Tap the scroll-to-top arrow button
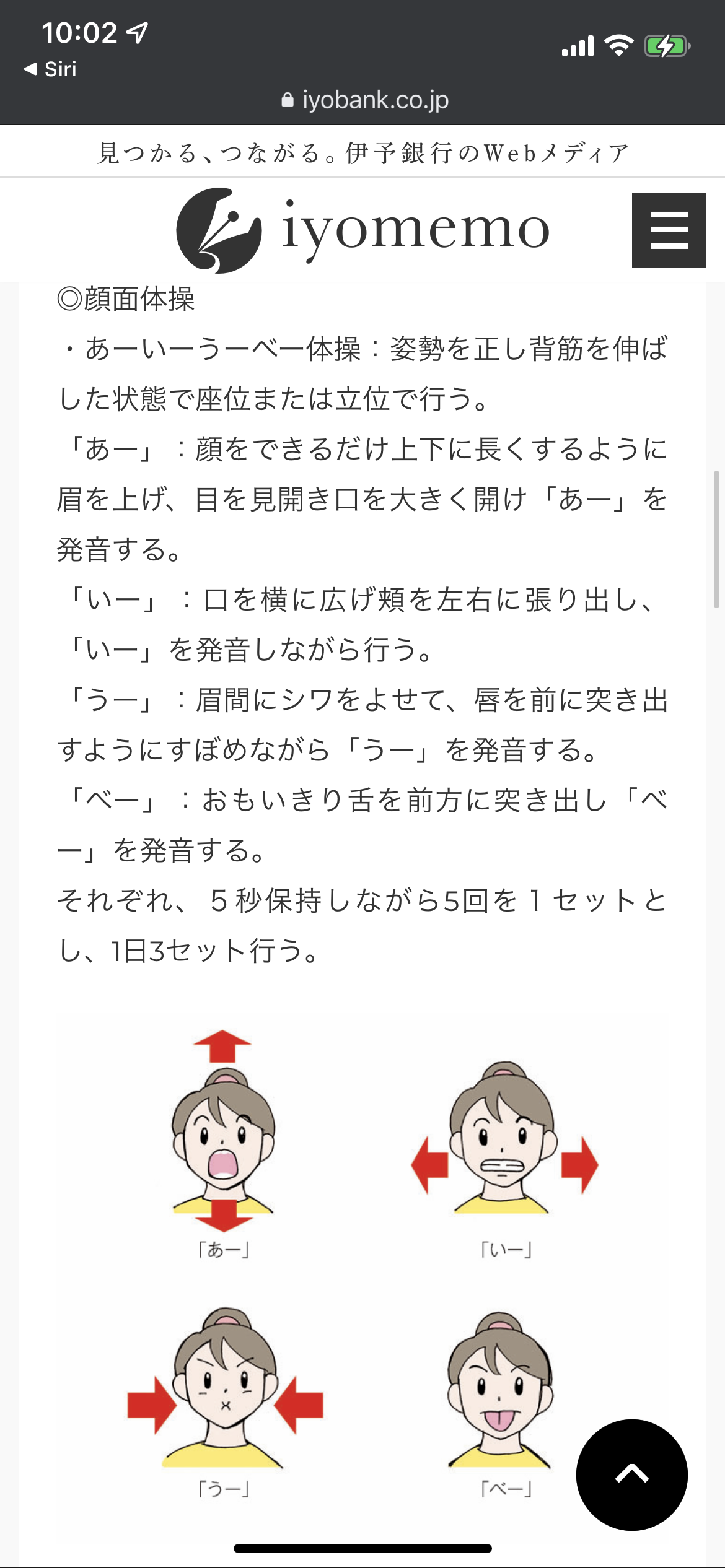The width and height of the screenshot is (725, 1568). point(631,1474)
